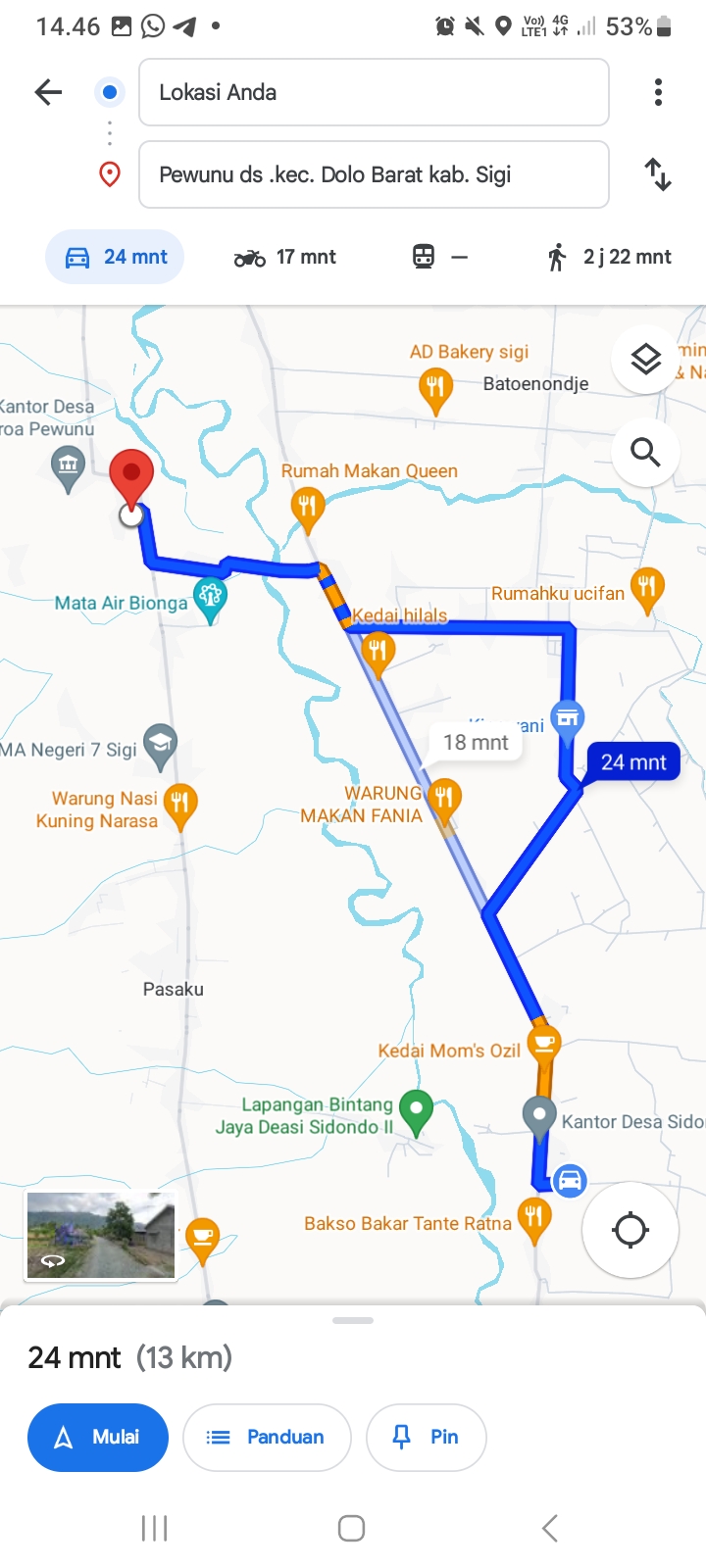Tap the system home button
This screenshot has height=1568, width=706.
click(352, 1528)
